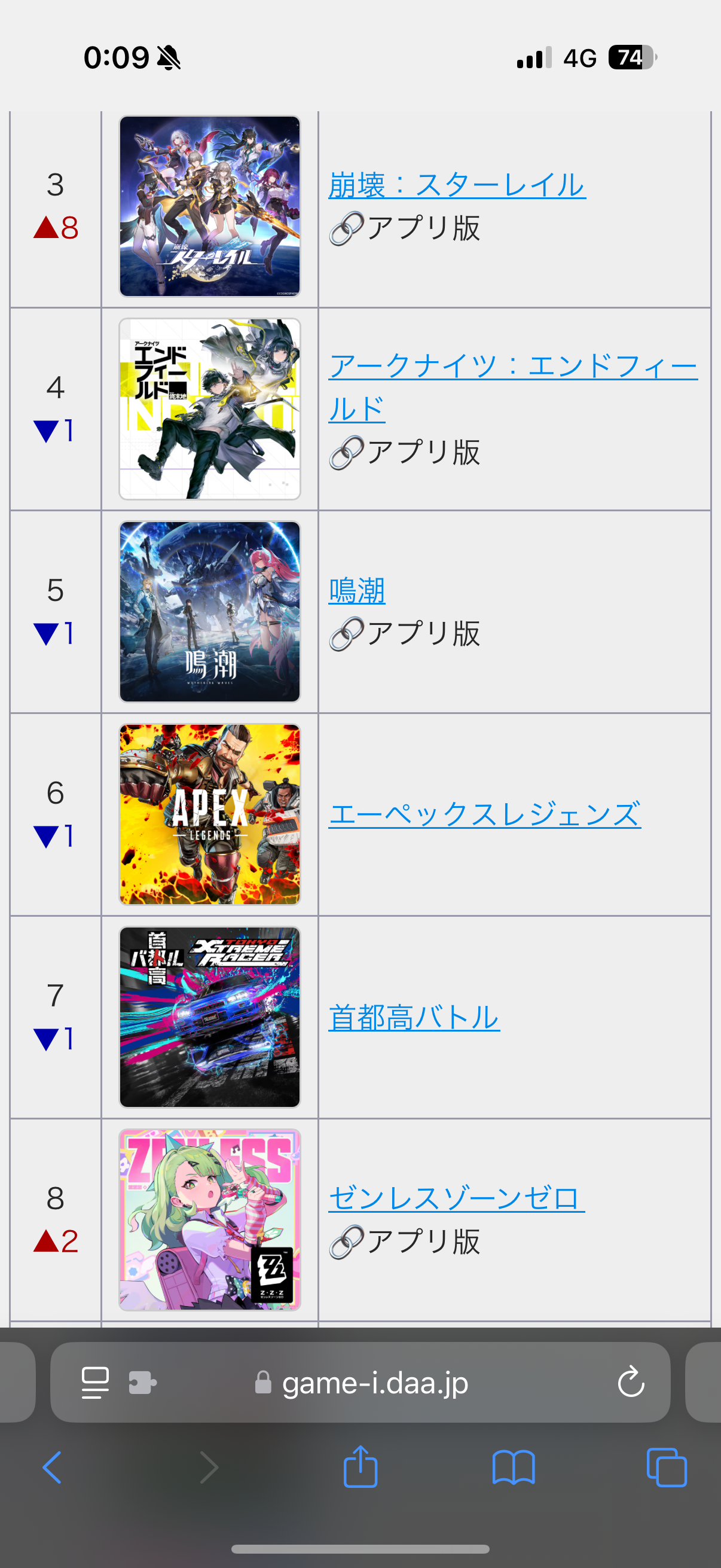Open the page reader menu

[96, 1383]
